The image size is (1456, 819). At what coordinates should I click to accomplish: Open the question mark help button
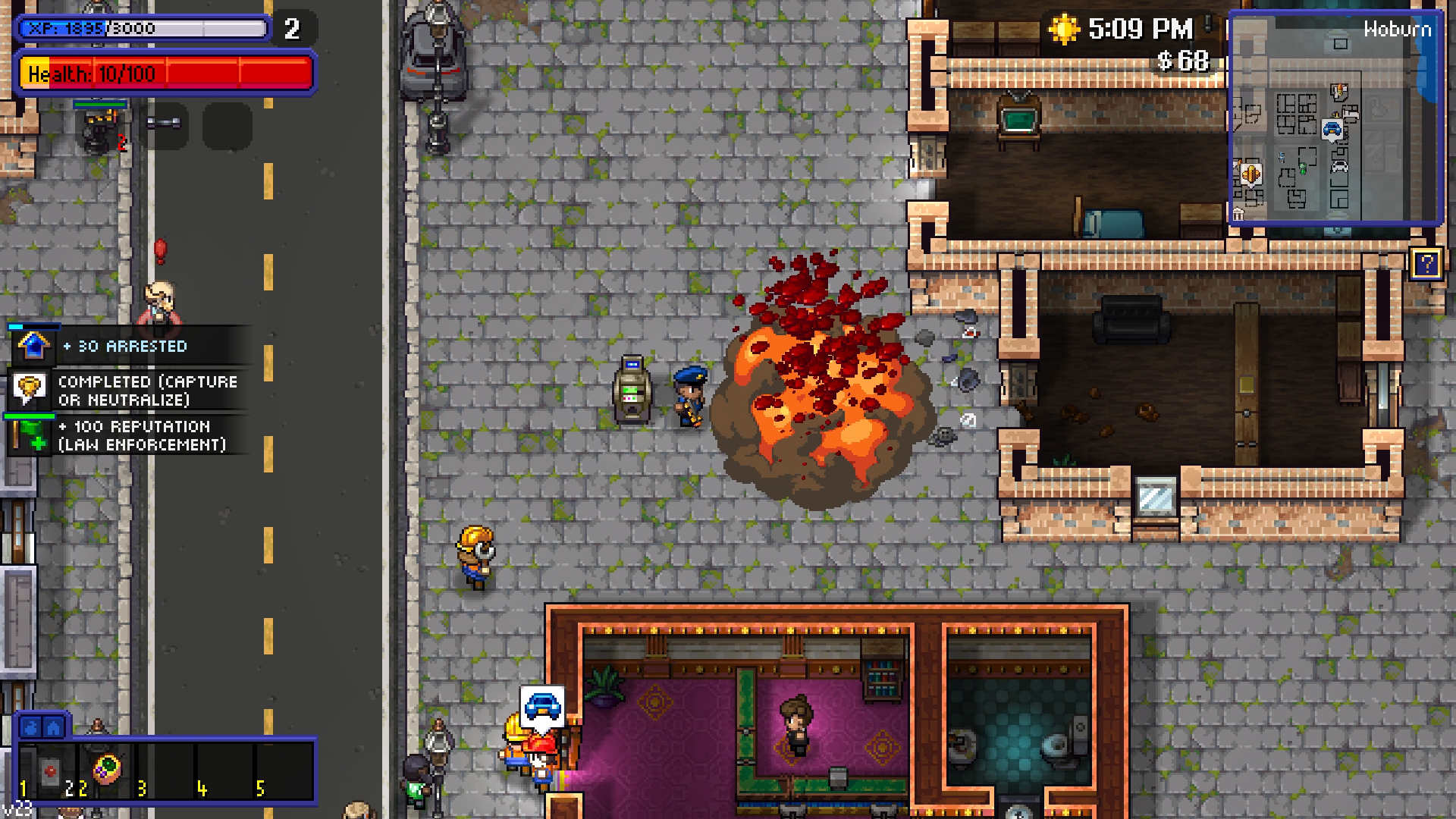(1426, 265)
